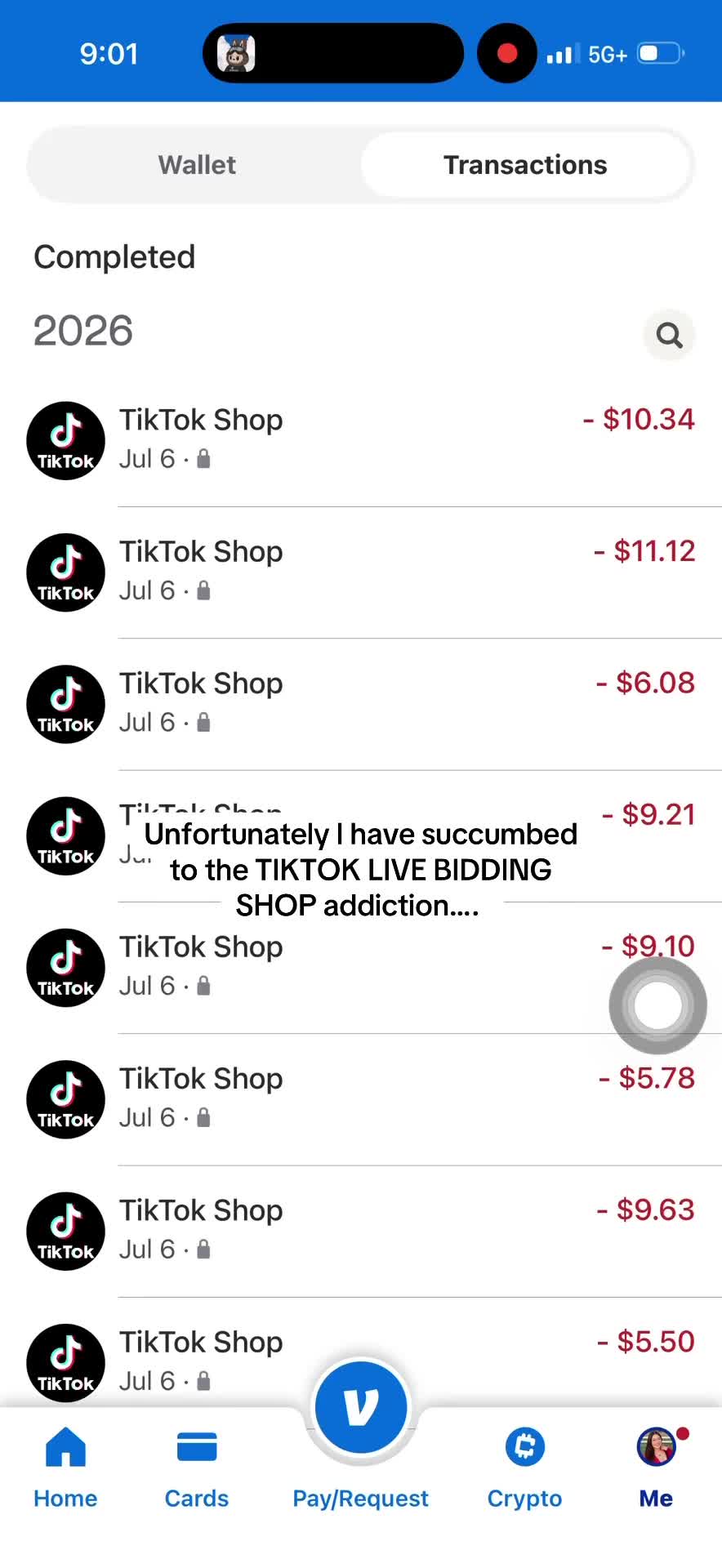Switch to the Crypto tab

524,1468
